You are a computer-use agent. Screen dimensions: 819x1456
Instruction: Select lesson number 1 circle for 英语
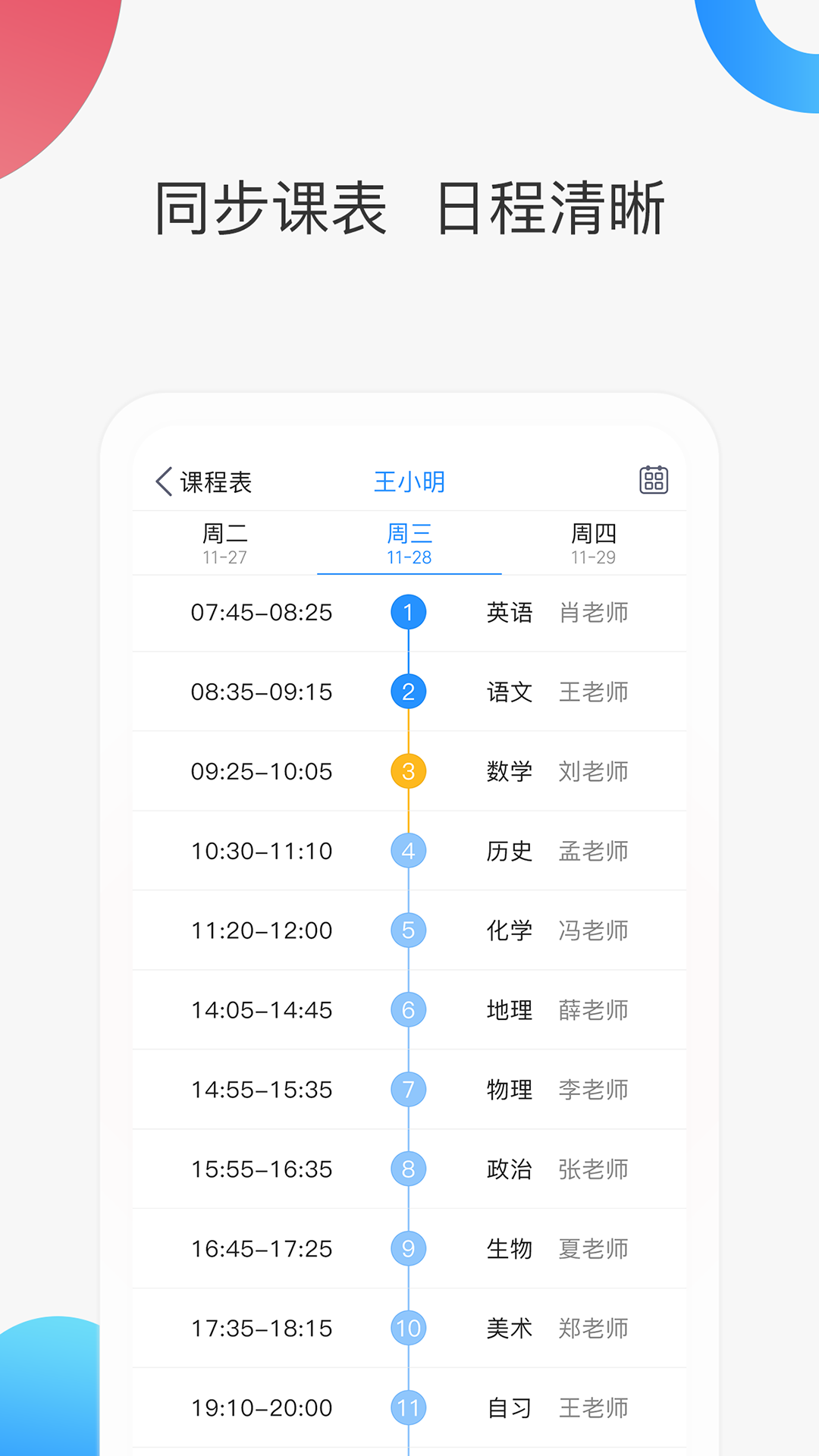point(409,612)
